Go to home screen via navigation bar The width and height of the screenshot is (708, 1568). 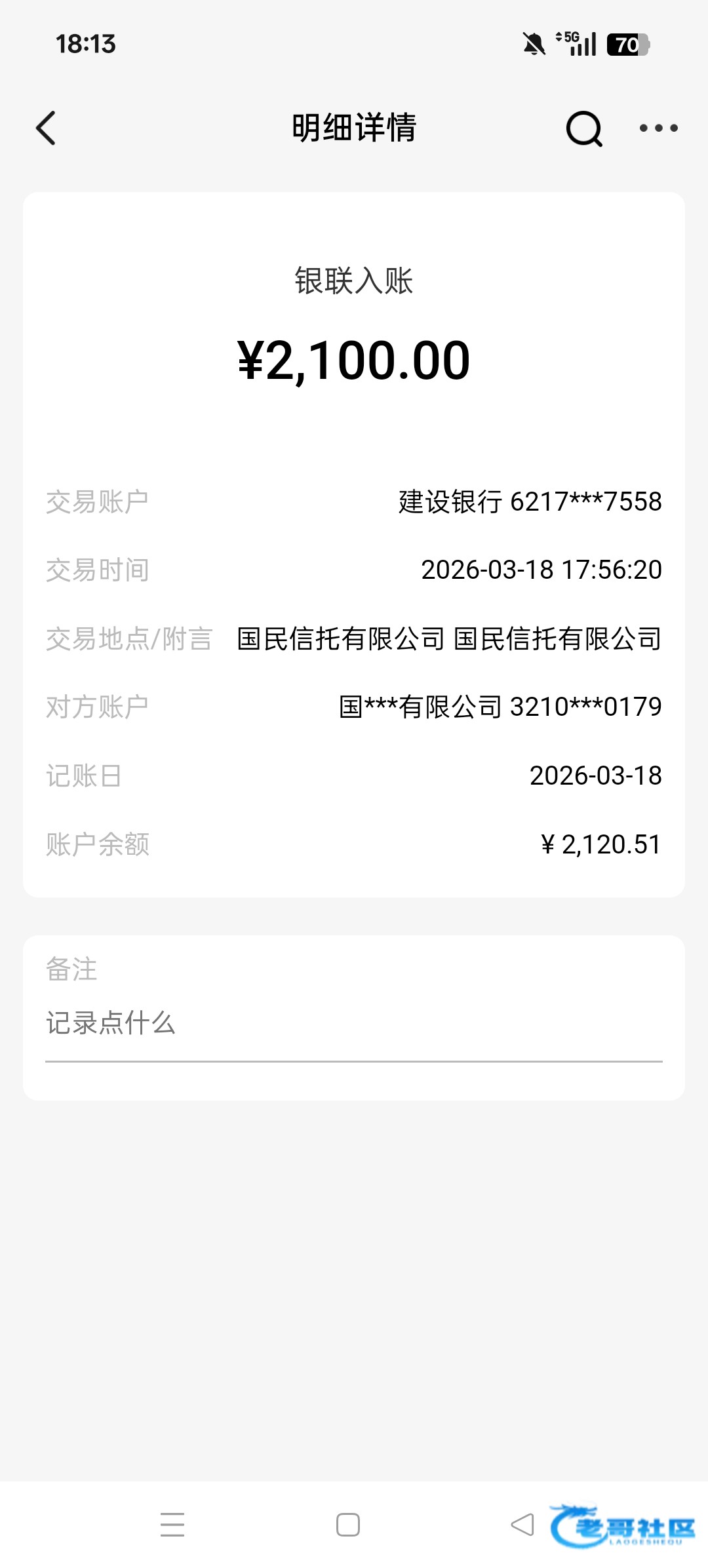[348, 1525]
